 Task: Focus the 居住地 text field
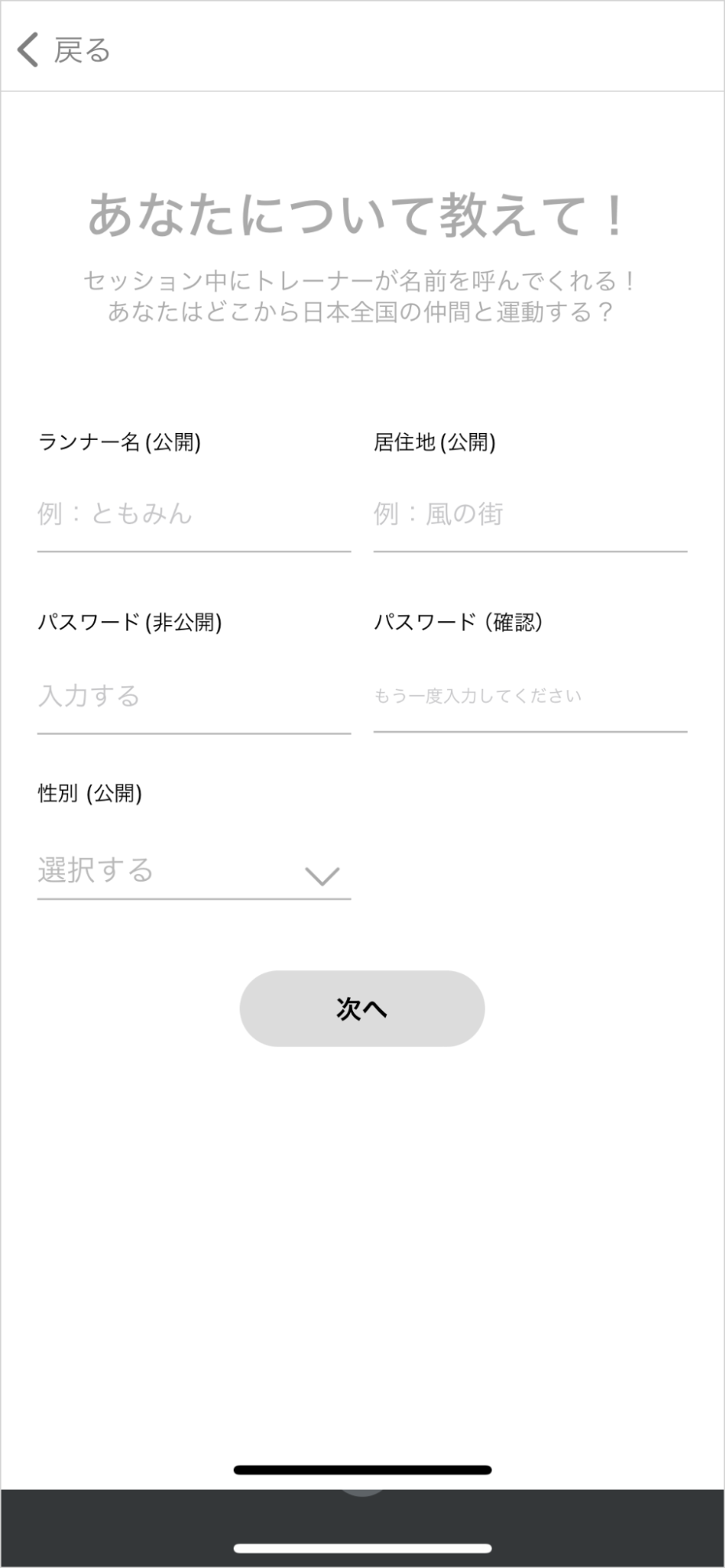pyautogui.click(x=530, y=515)
